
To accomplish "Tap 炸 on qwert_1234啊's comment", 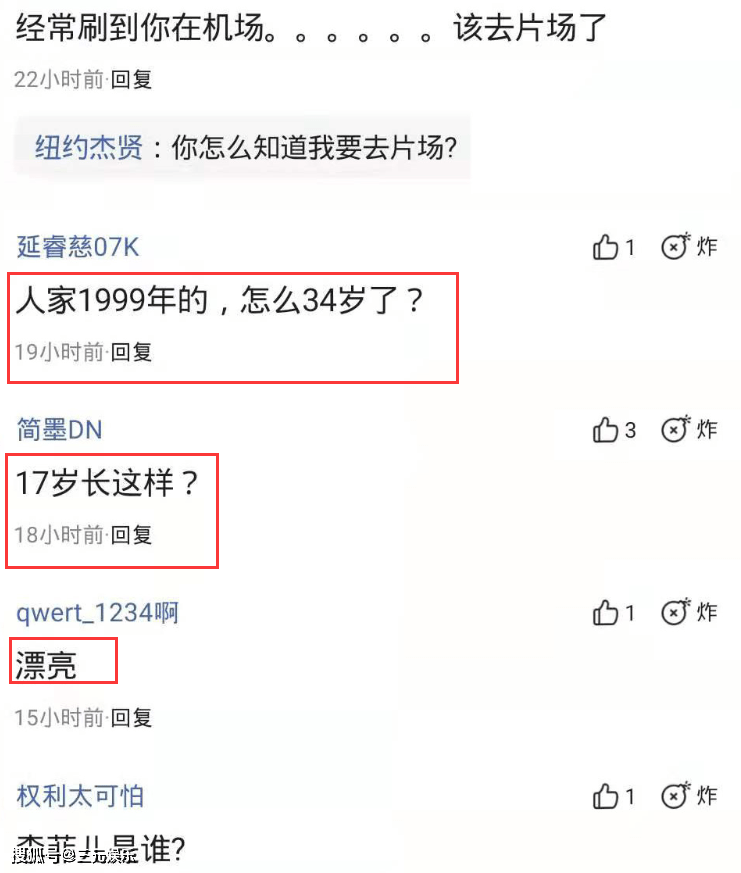I will pyautogui.click(x=689, y=612).
